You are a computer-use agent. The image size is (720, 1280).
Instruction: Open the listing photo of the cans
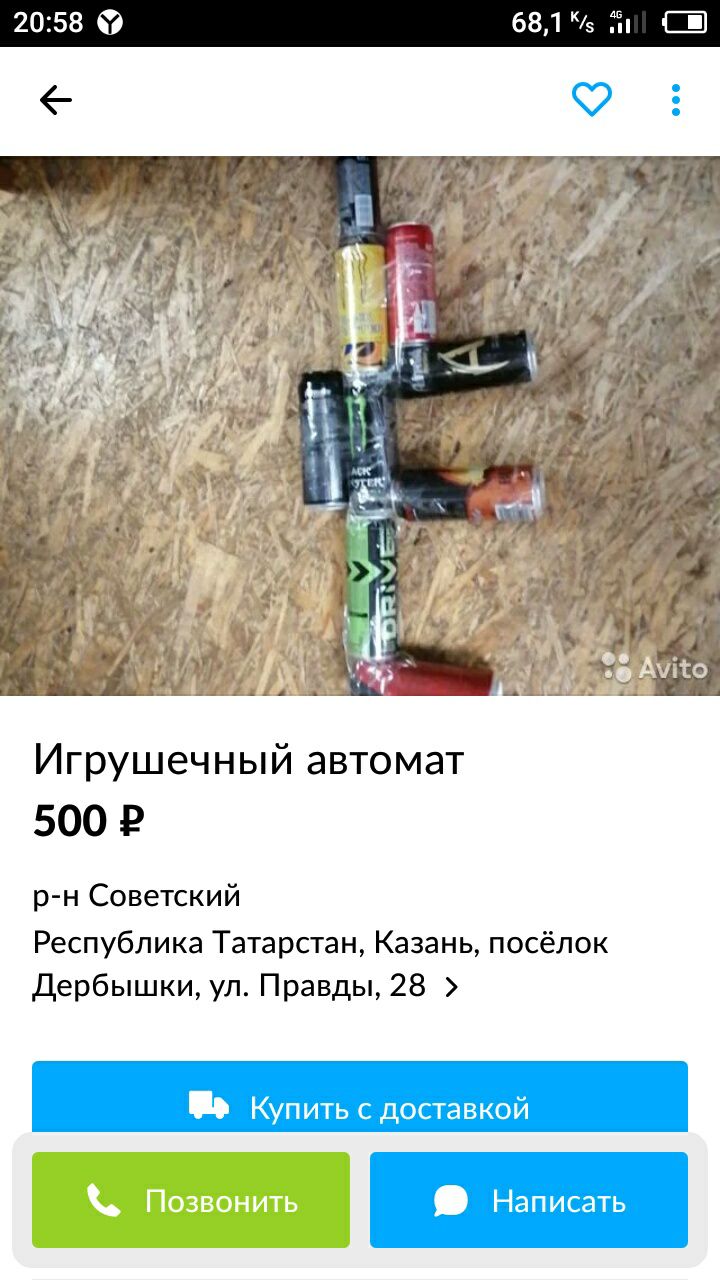pyautogui.click(x=360, y=426)
